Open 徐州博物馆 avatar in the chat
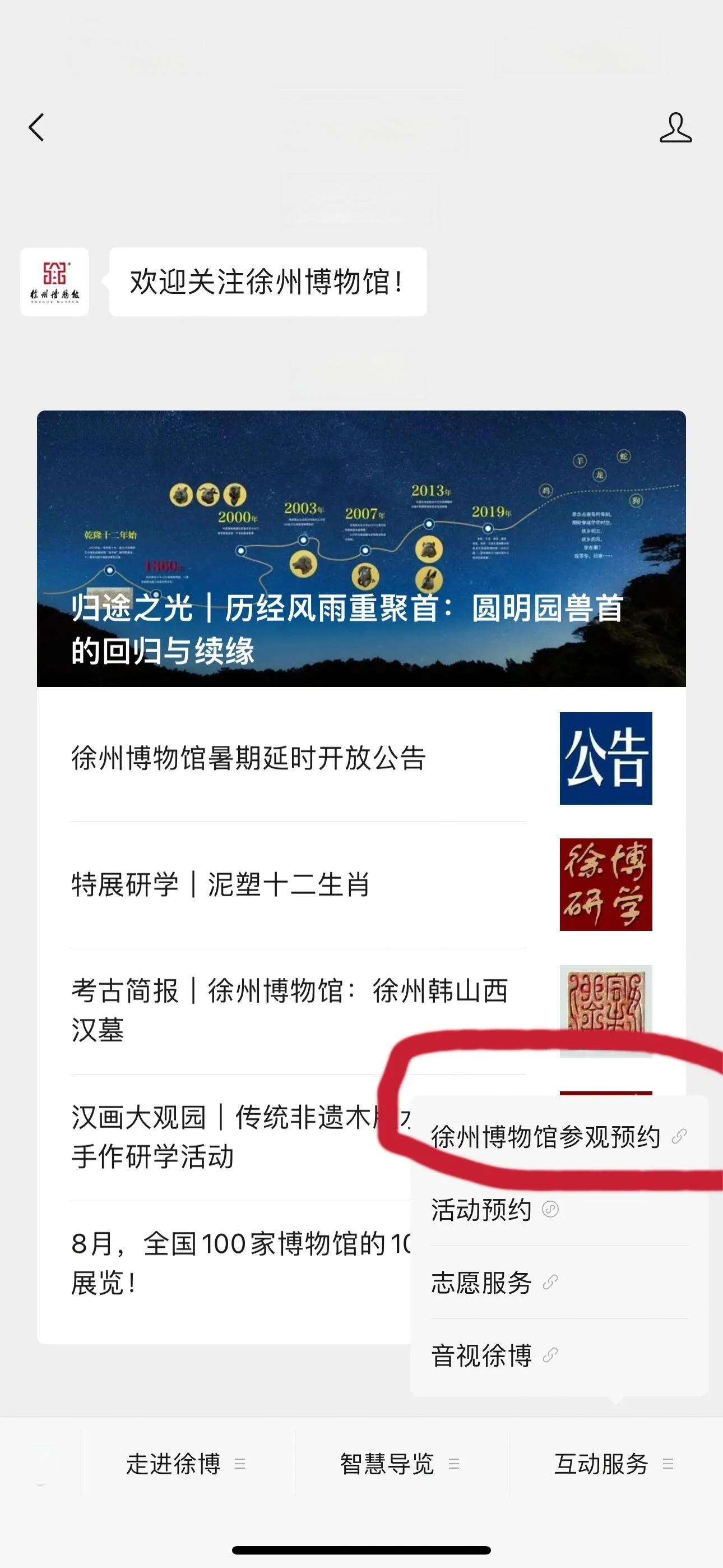 point(55,282)
